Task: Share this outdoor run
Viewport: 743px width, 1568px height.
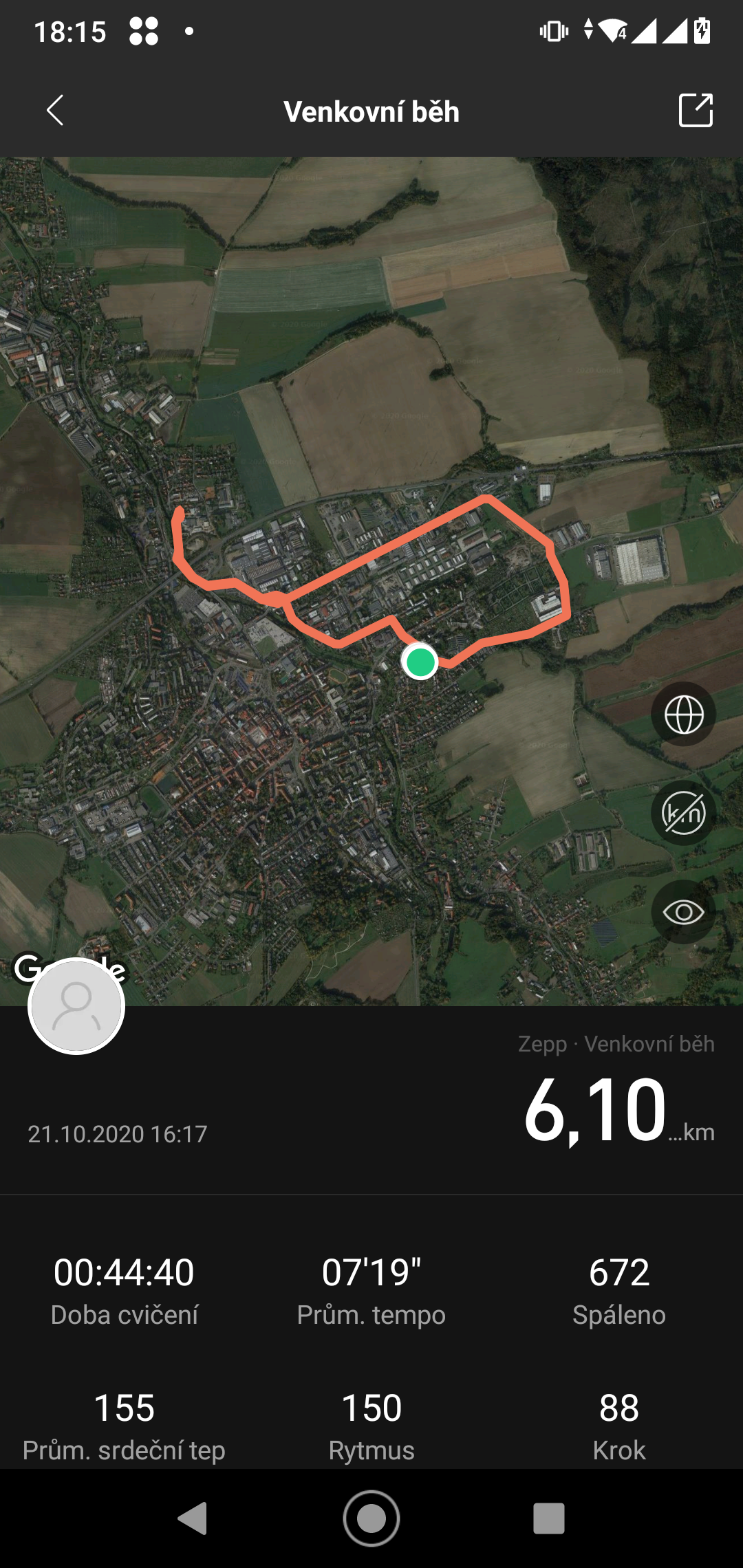Action: pyautogui.click(x=696, y=110)
